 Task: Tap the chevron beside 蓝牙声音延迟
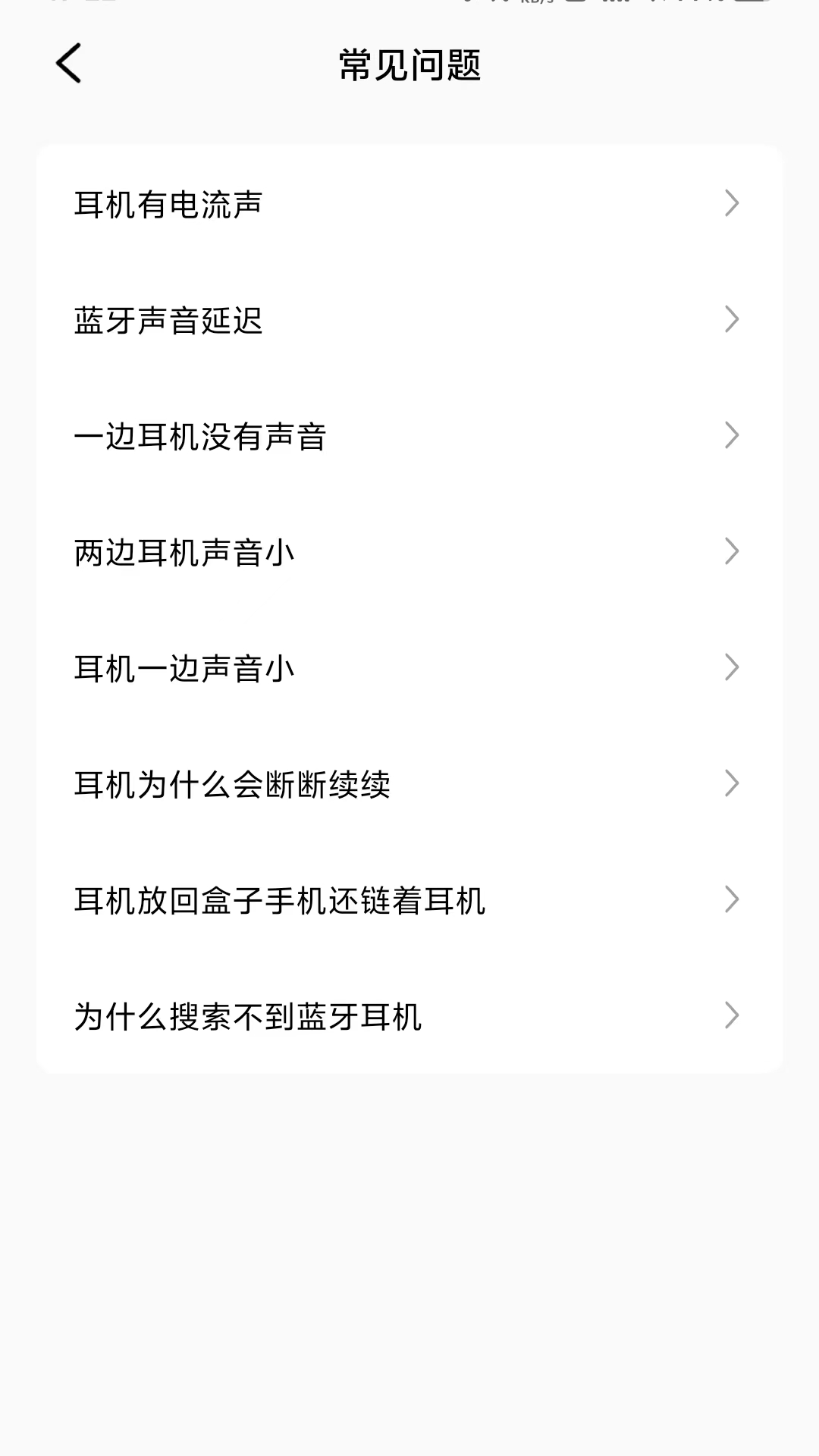tap(730, 318)
